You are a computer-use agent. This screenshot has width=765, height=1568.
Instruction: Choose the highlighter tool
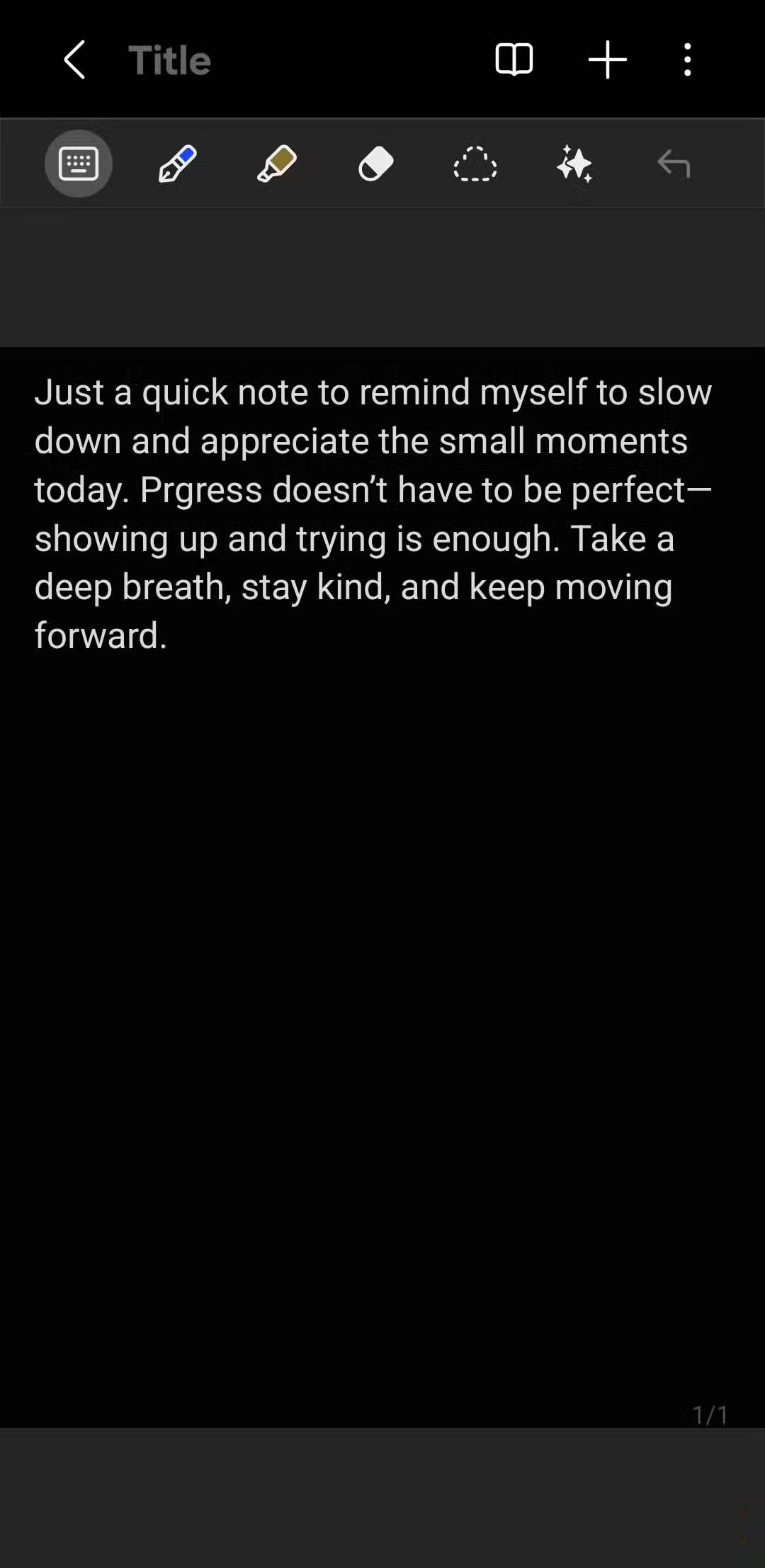276,164
